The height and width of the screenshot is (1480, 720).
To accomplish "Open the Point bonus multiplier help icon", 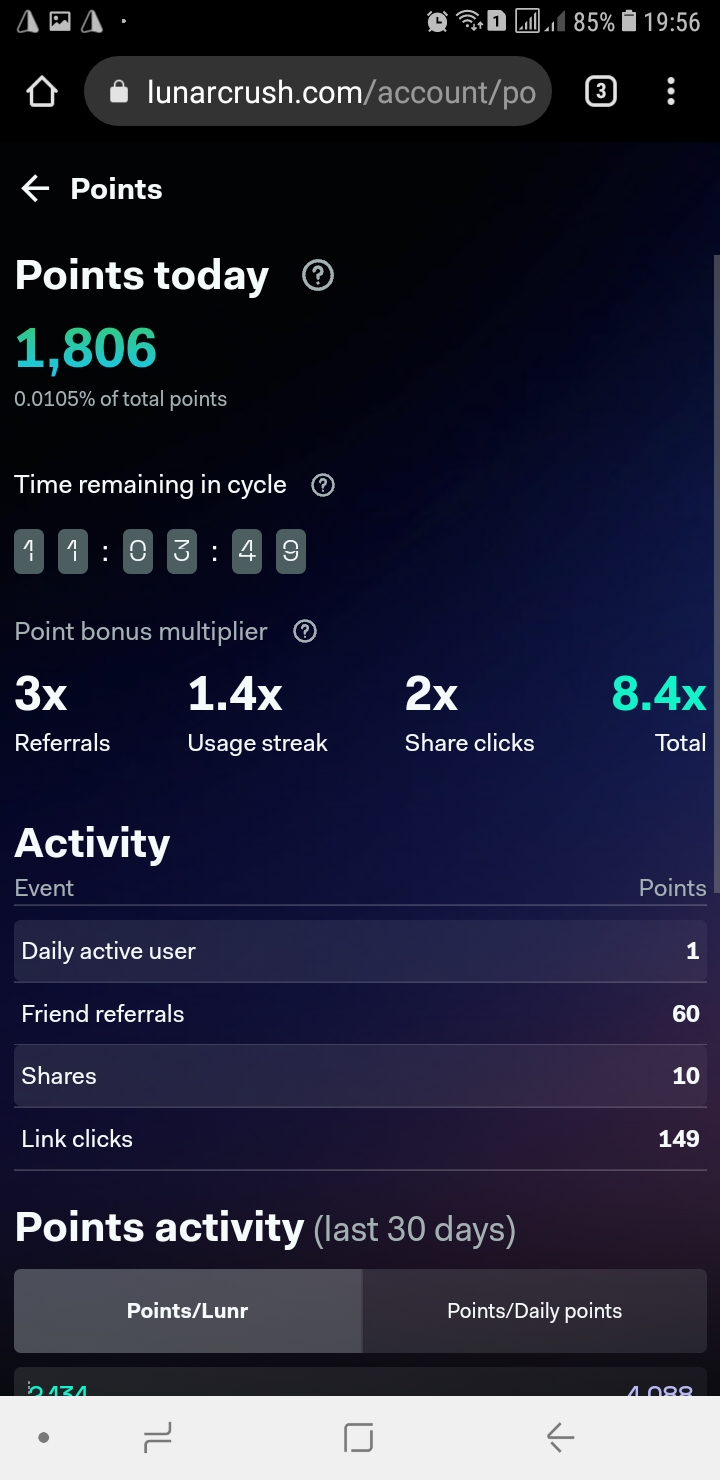I will (x=305, y=631).
